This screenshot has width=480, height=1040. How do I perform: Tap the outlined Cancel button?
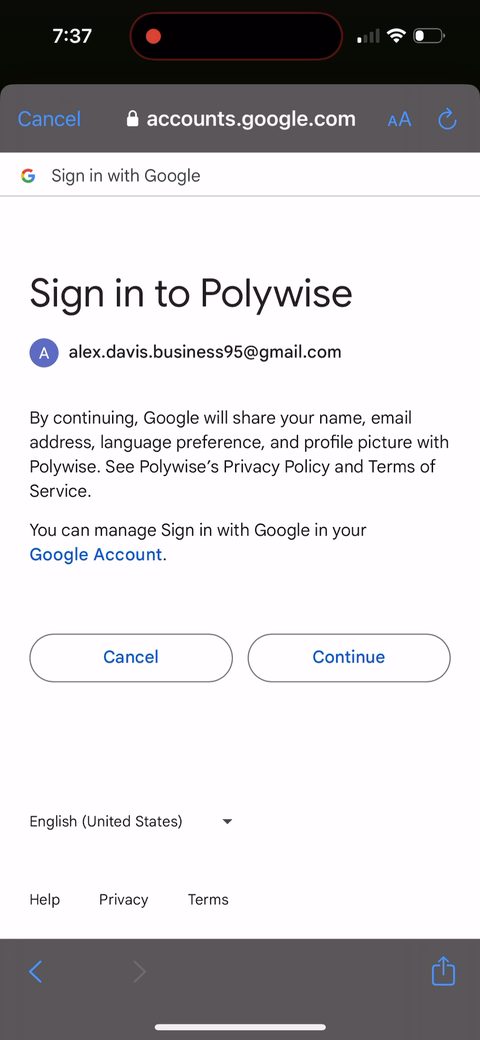tap(131, 657)
